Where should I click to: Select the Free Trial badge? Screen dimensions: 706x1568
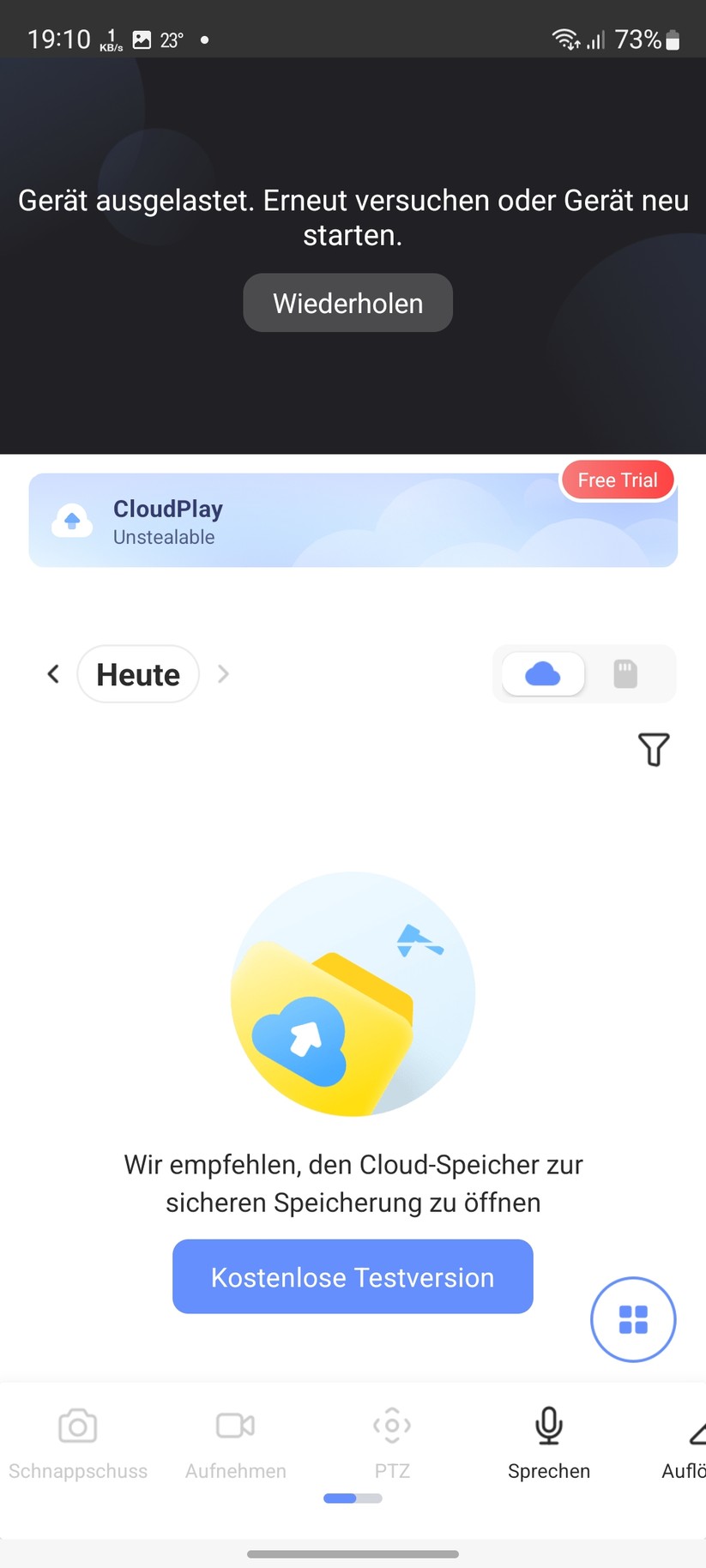point(618,479)
